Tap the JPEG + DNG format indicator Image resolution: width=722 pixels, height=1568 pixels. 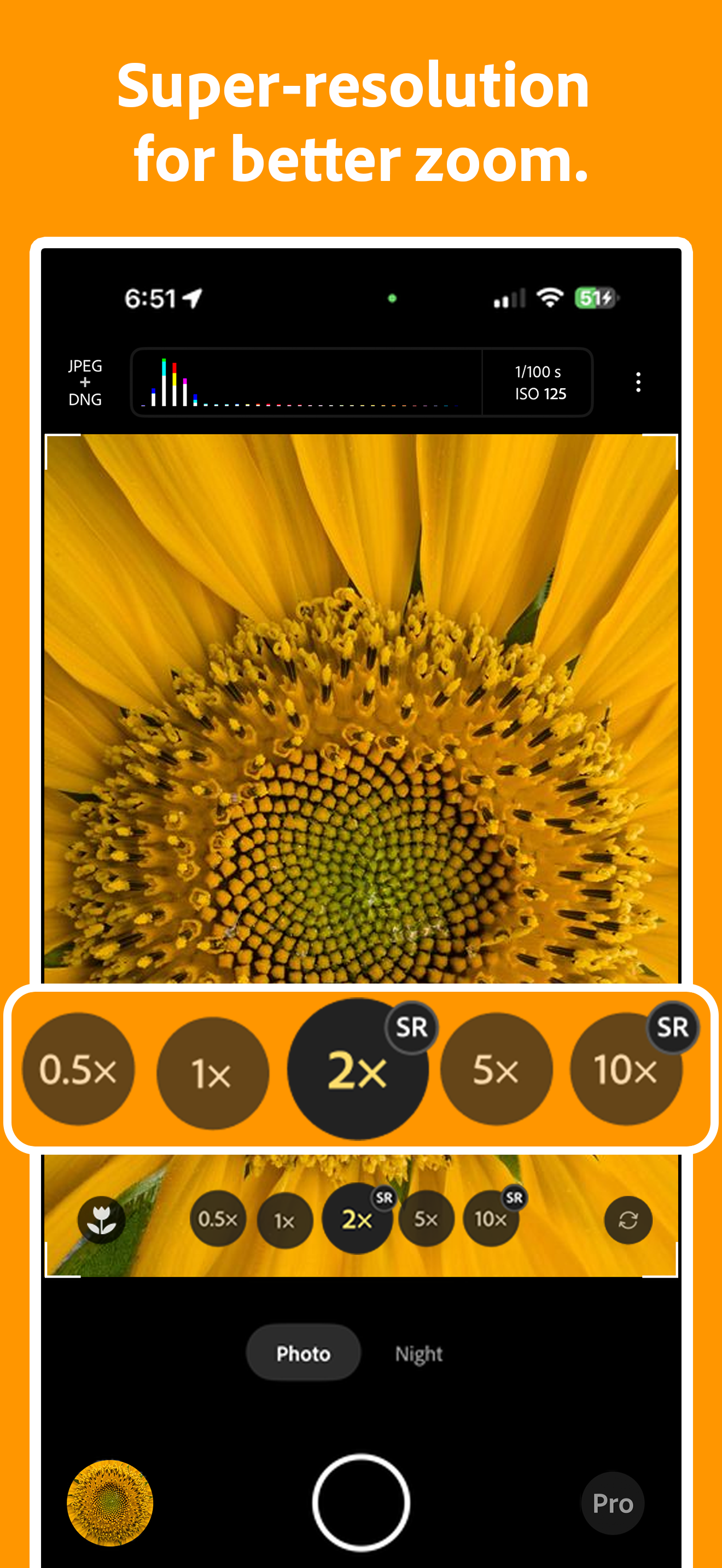click(x=85, y=382)
